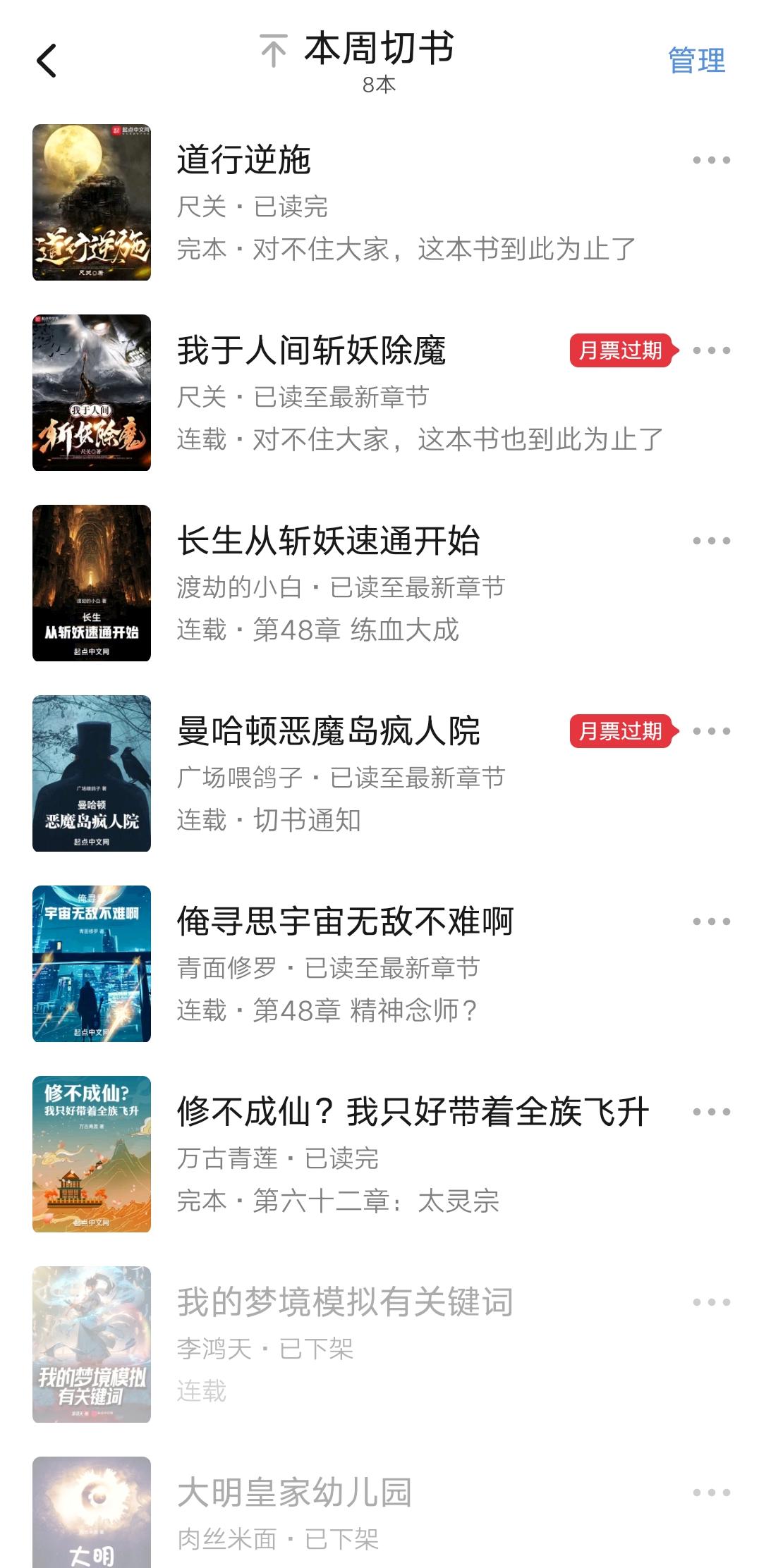
Task: Open more options for 大明皇家幼儿园
Action: click(711, 1493)
